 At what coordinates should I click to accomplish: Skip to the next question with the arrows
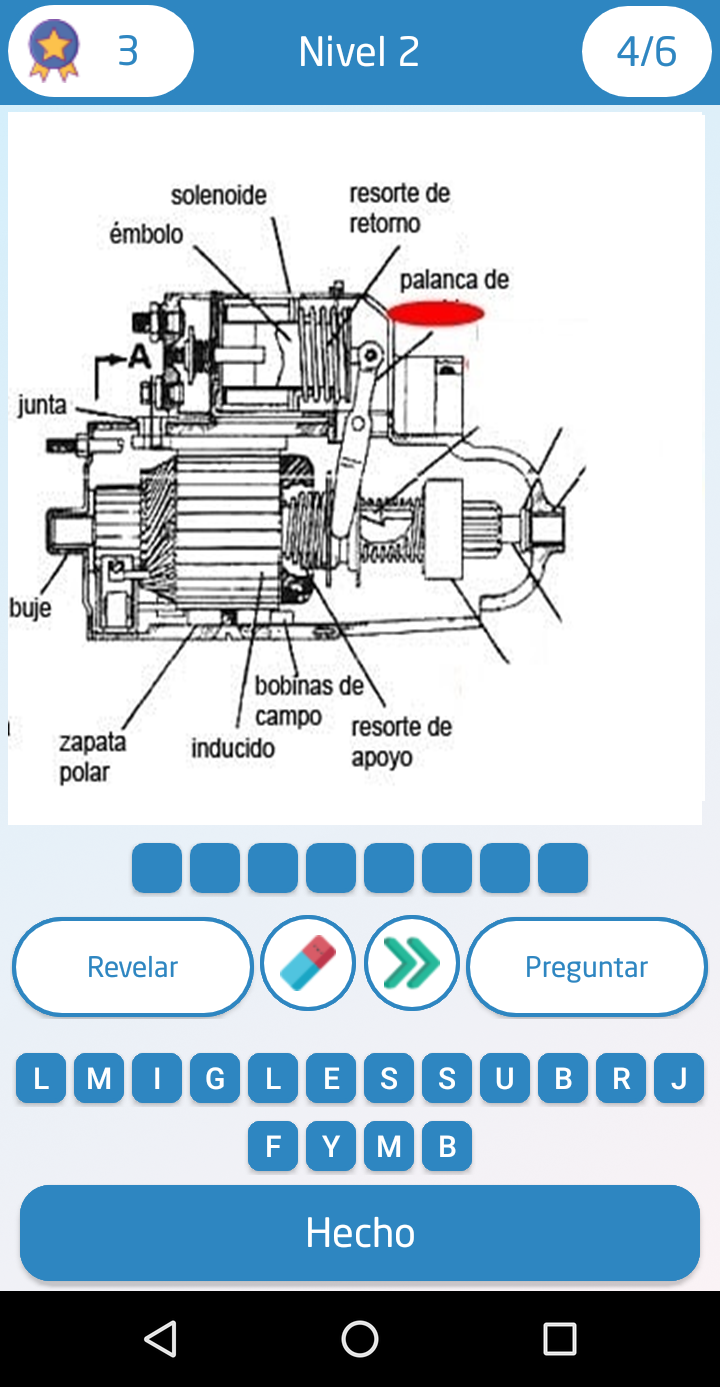click(412, 964)
